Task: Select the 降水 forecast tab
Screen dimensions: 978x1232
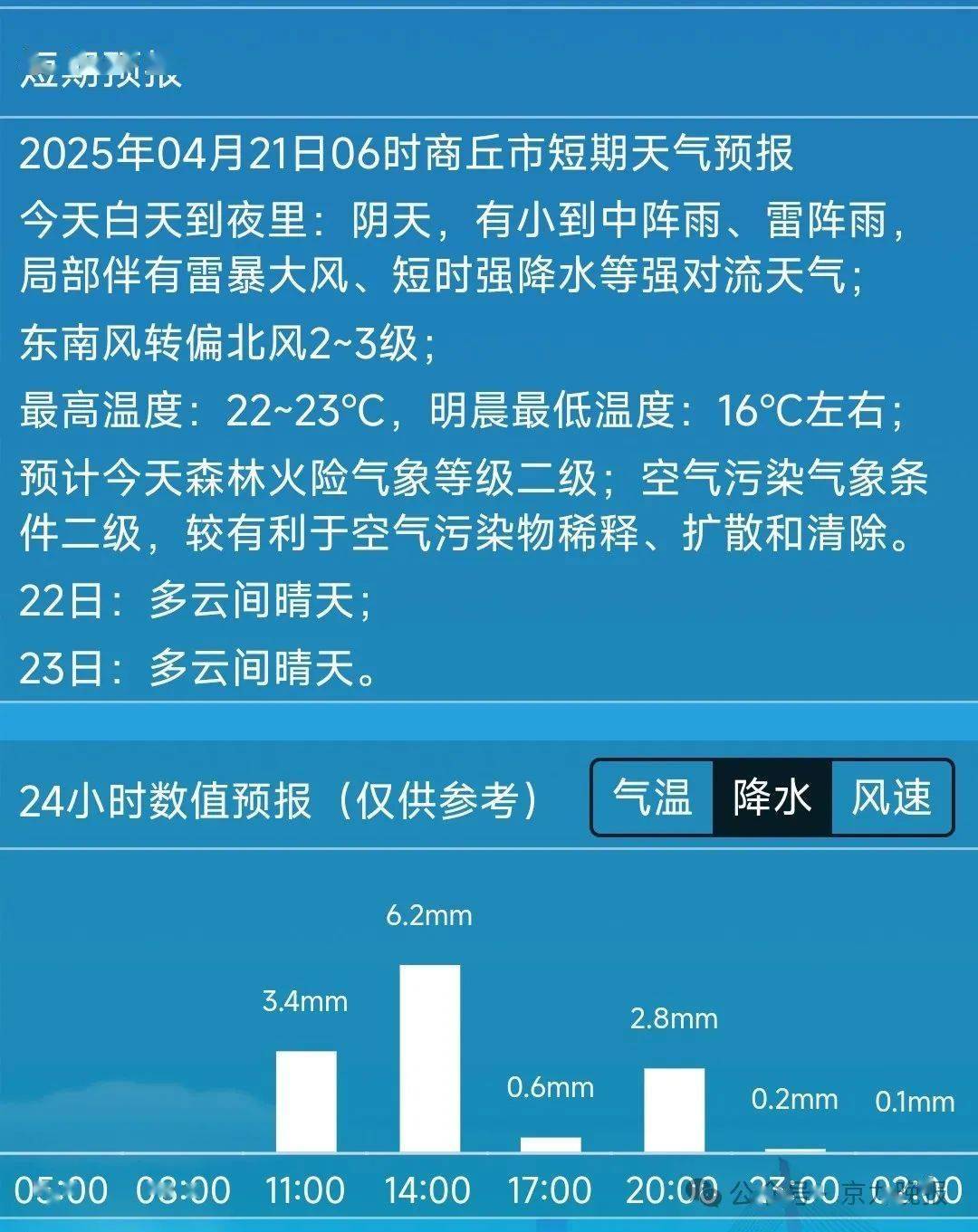Action: [772, 797]
